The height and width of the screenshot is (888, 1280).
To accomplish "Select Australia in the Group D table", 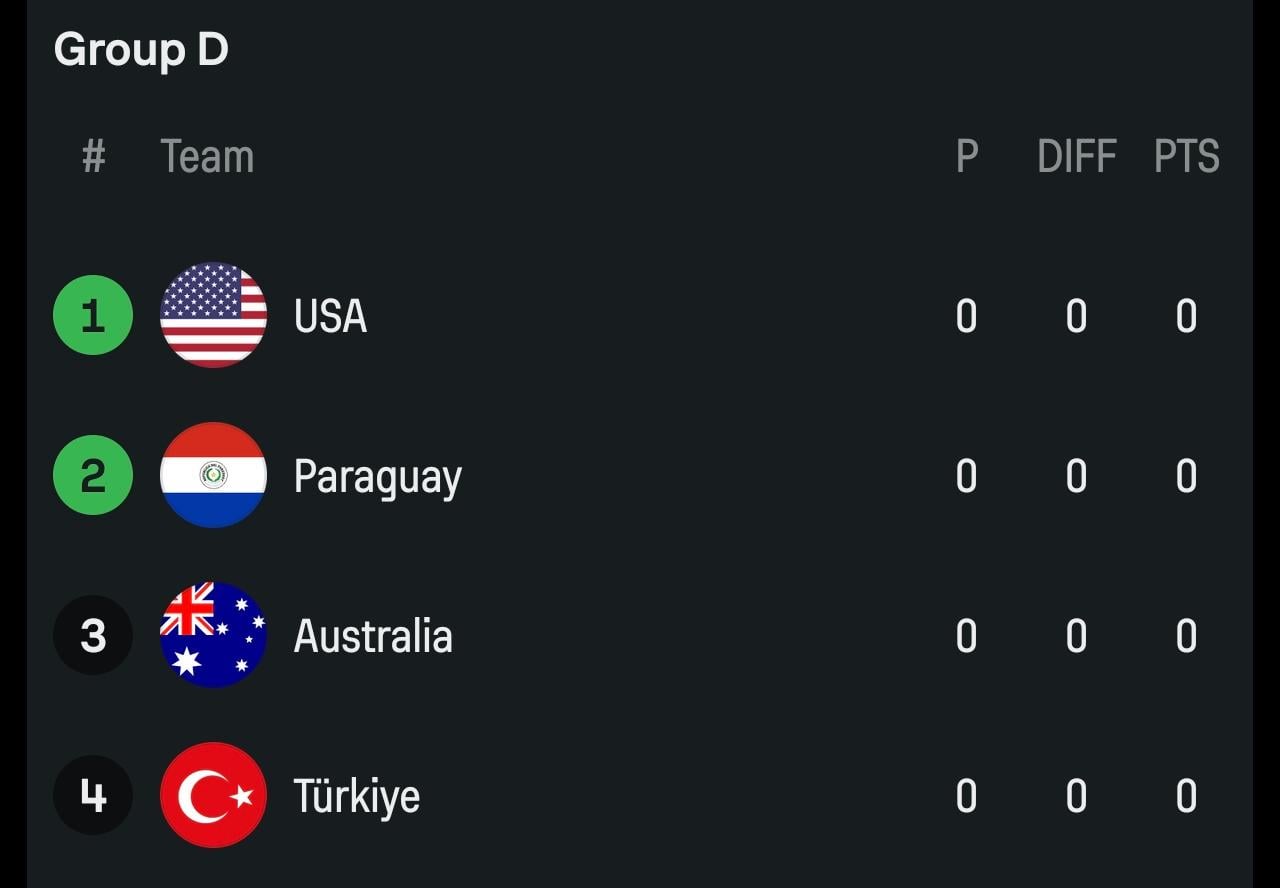I will click(x=372, y=636).
